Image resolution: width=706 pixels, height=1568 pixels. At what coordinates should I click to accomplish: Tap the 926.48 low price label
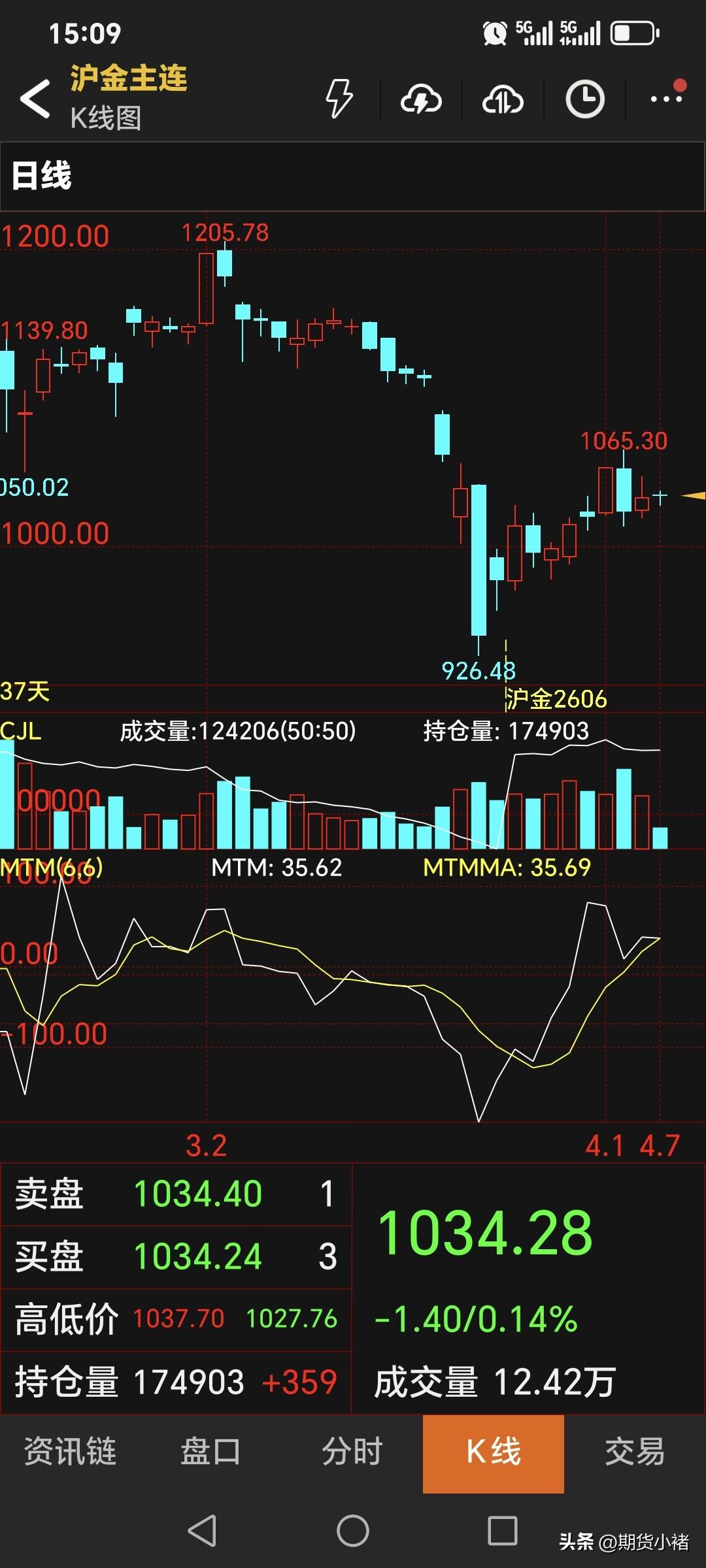coord(478,670)
